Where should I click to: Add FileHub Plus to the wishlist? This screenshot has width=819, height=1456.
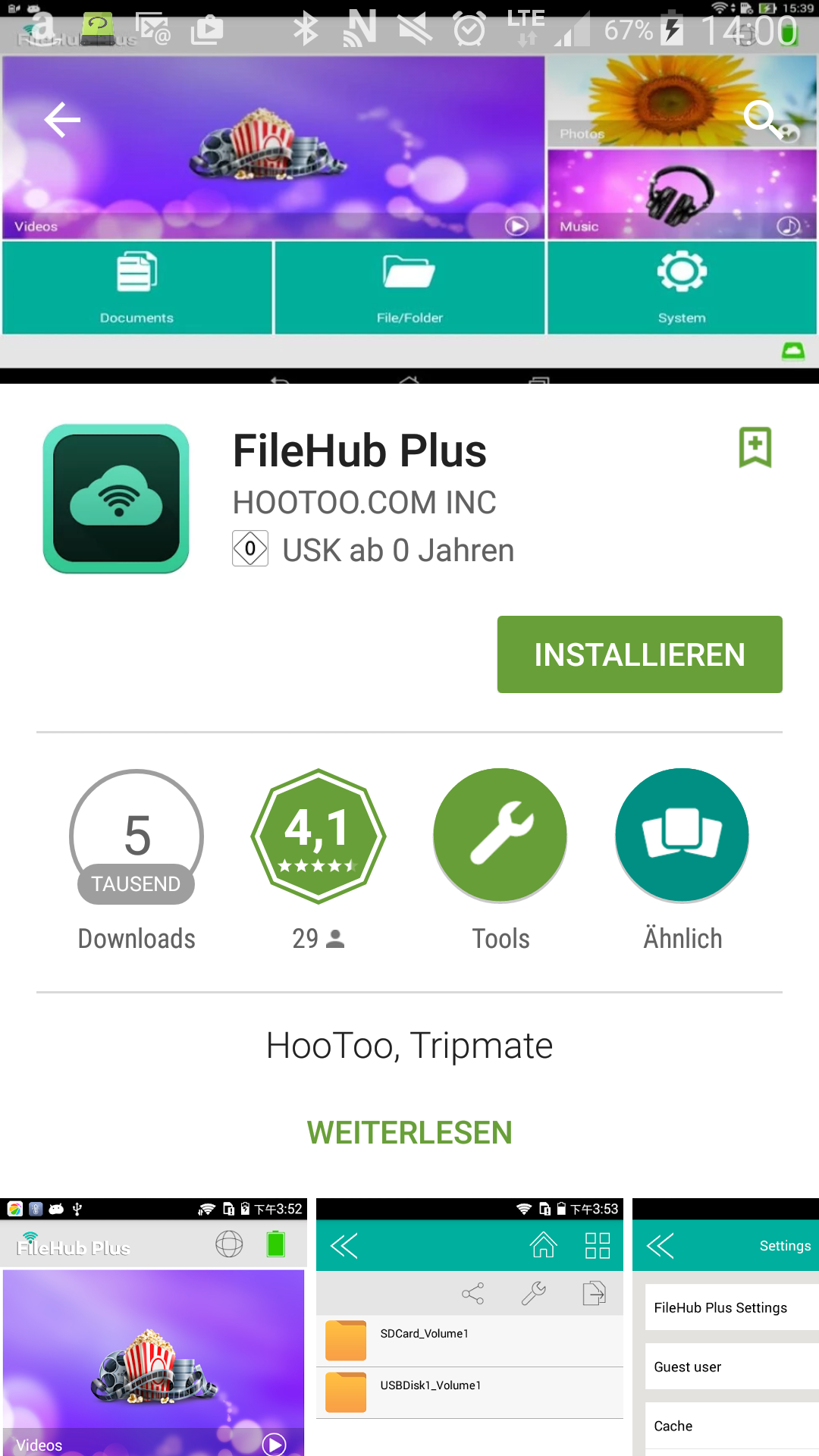point(755,447)
